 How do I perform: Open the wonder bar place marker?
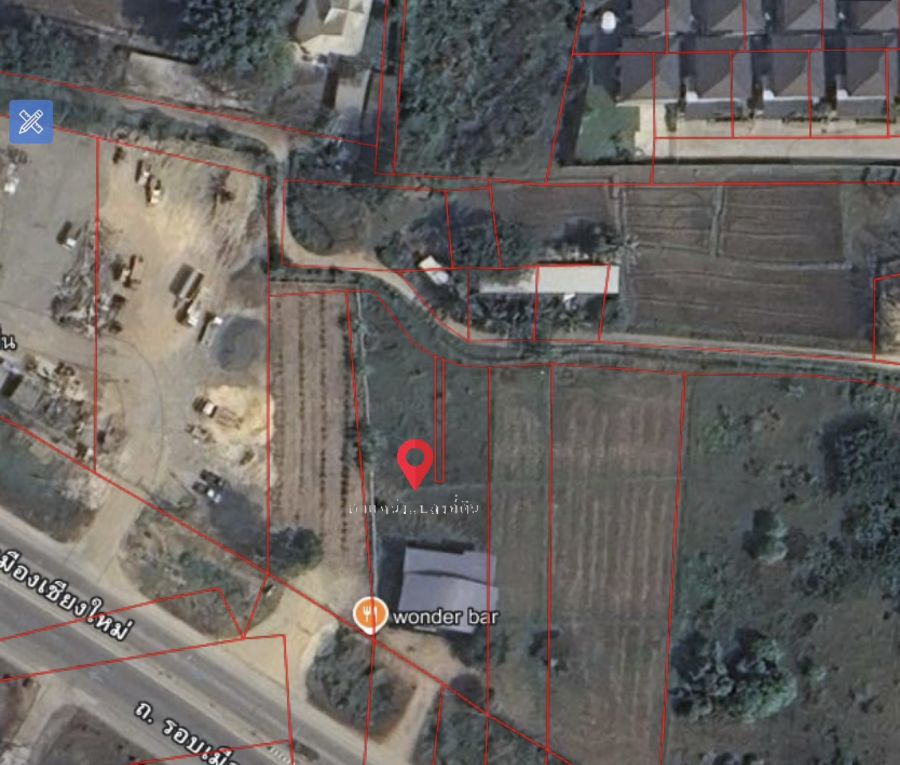371,615
